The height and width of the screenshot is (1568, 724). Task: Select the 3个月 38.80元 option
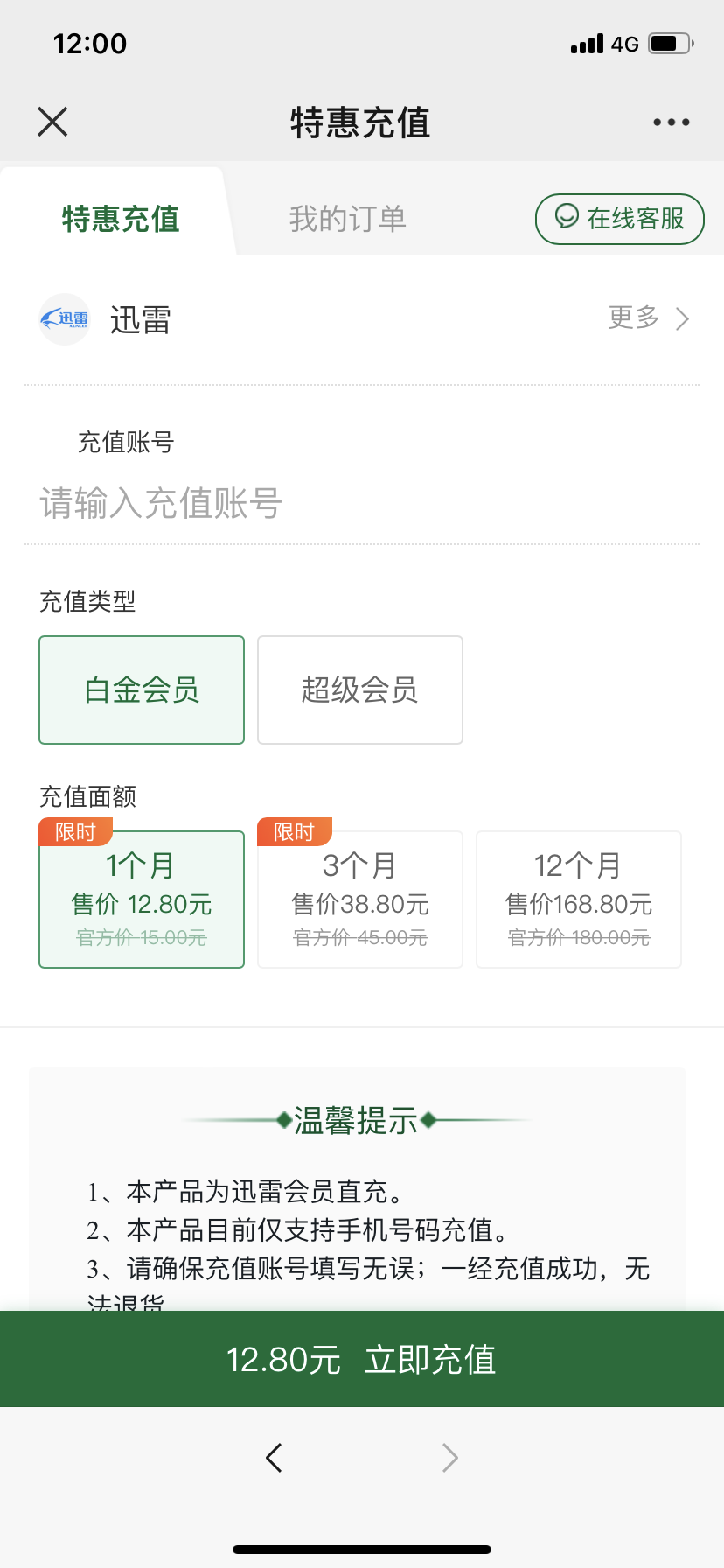[360, 899]
